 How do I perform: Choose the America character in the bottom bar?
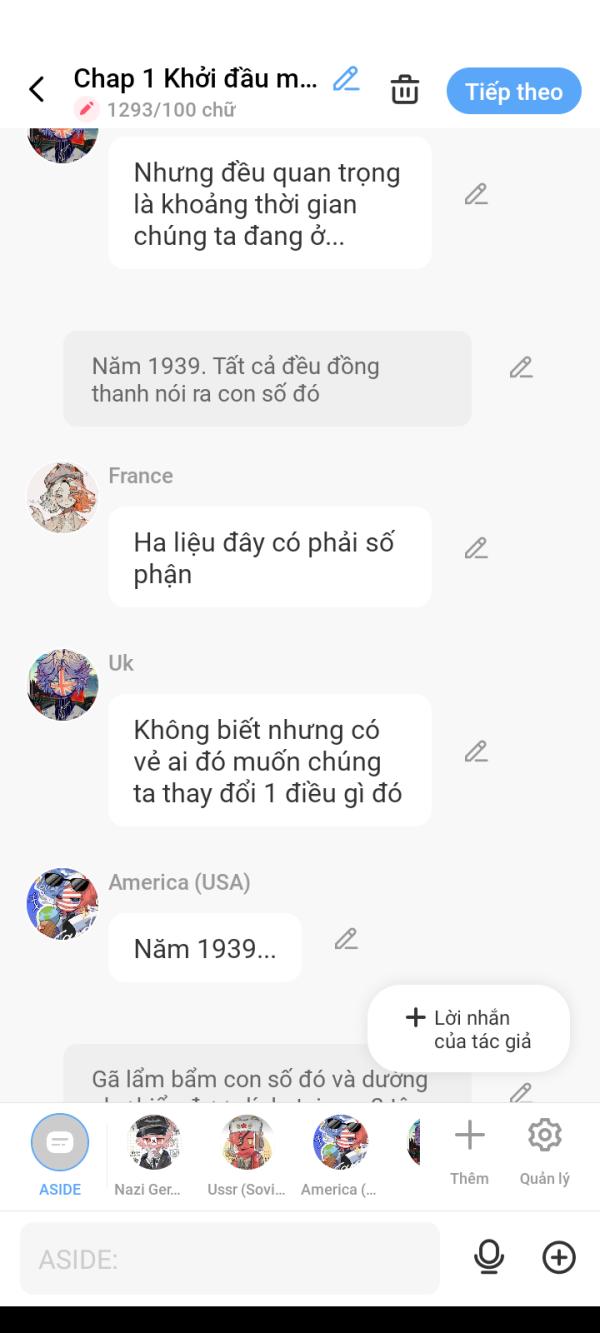point(340,1155)
